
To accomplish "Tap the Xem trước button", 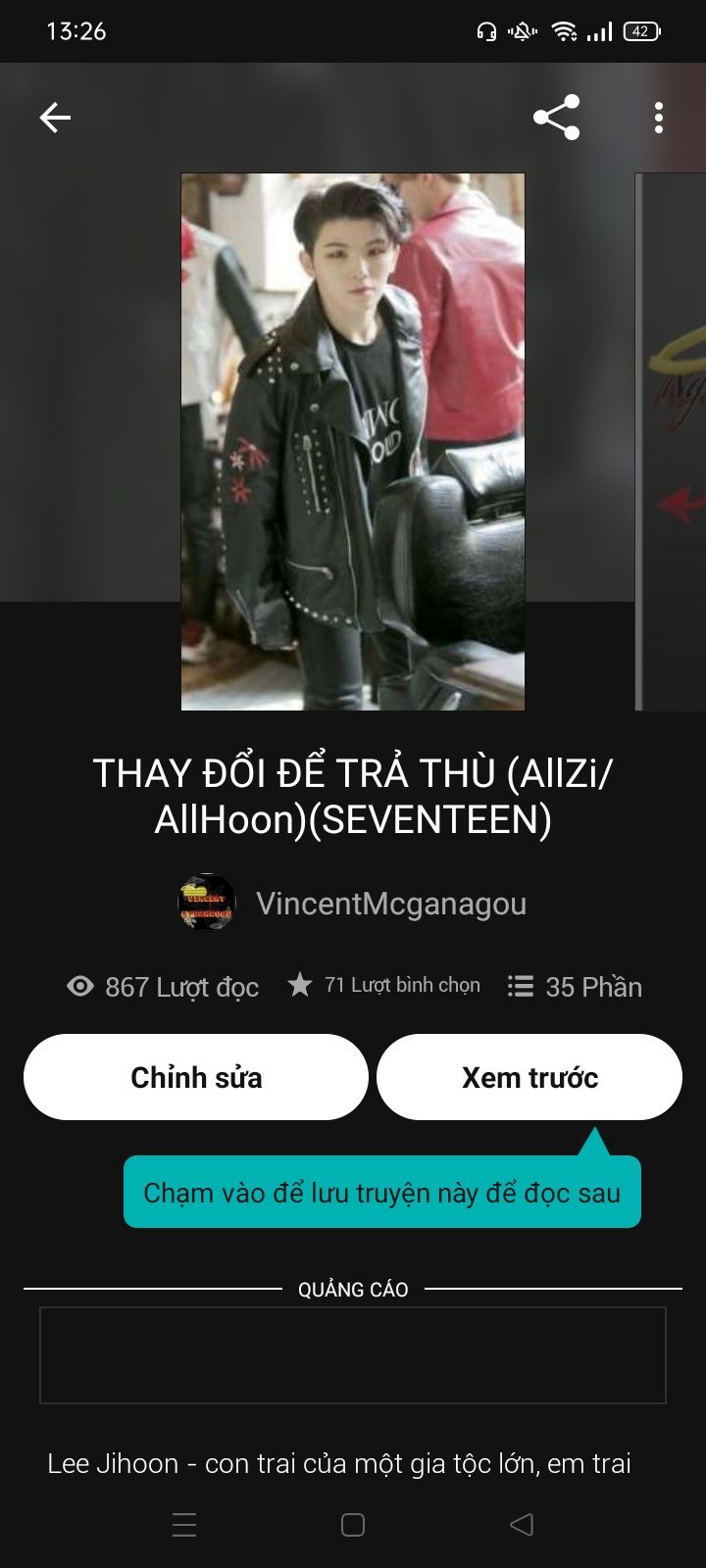I will coord(529,1077).
